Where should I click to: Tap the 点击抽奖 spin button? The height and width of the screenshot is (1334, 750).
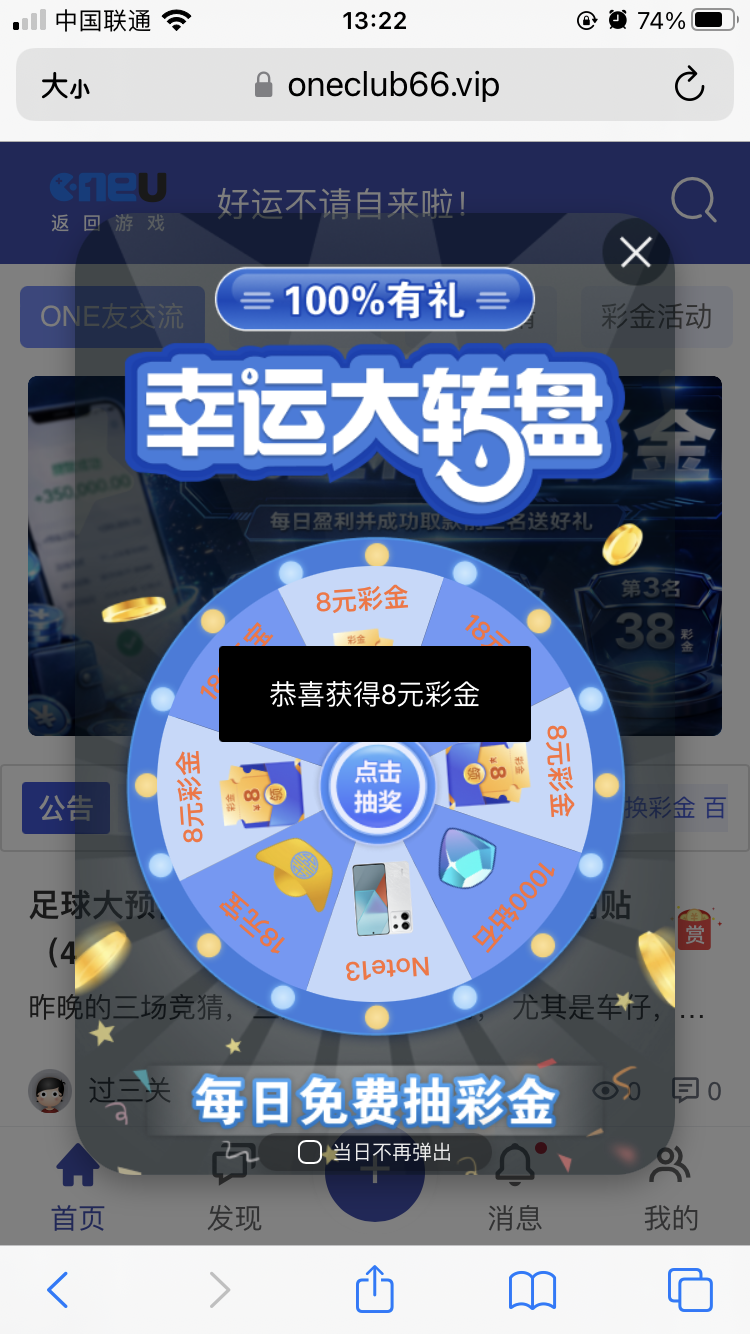[x=377, y=786]
